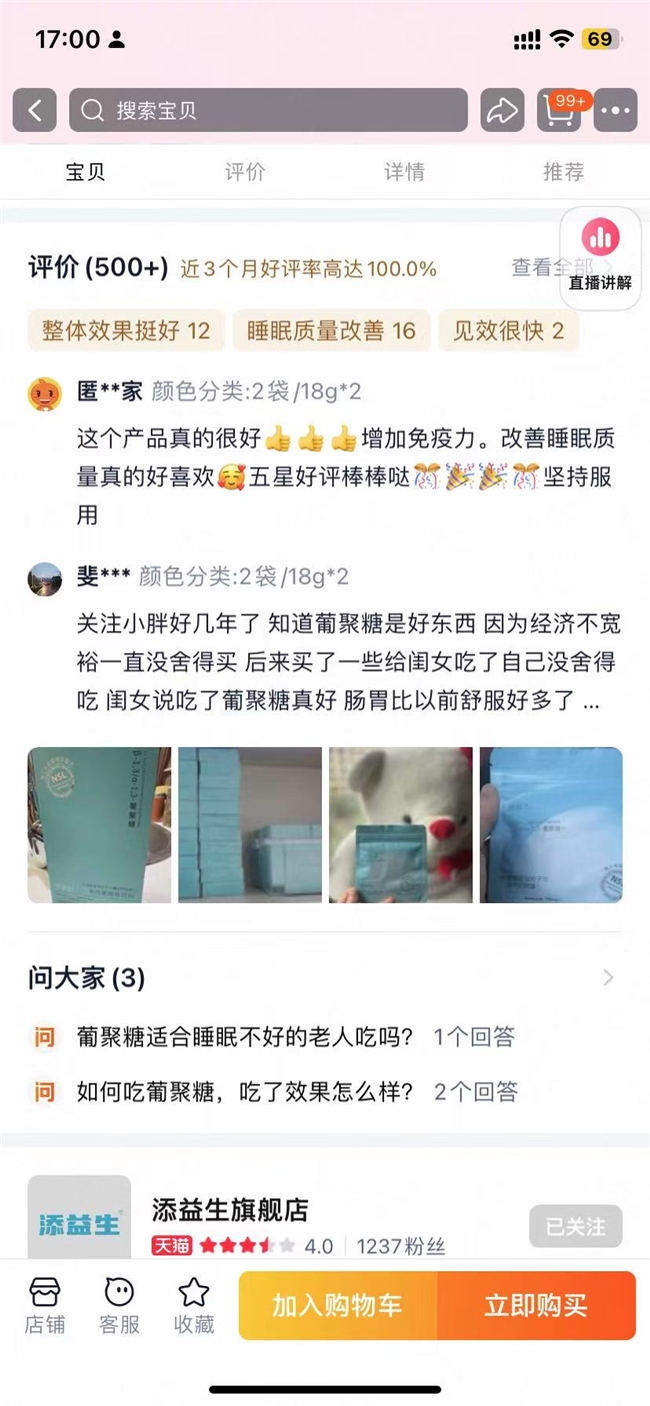
Task: Add item with 加入购物车
Action: tap(337, 1305)
